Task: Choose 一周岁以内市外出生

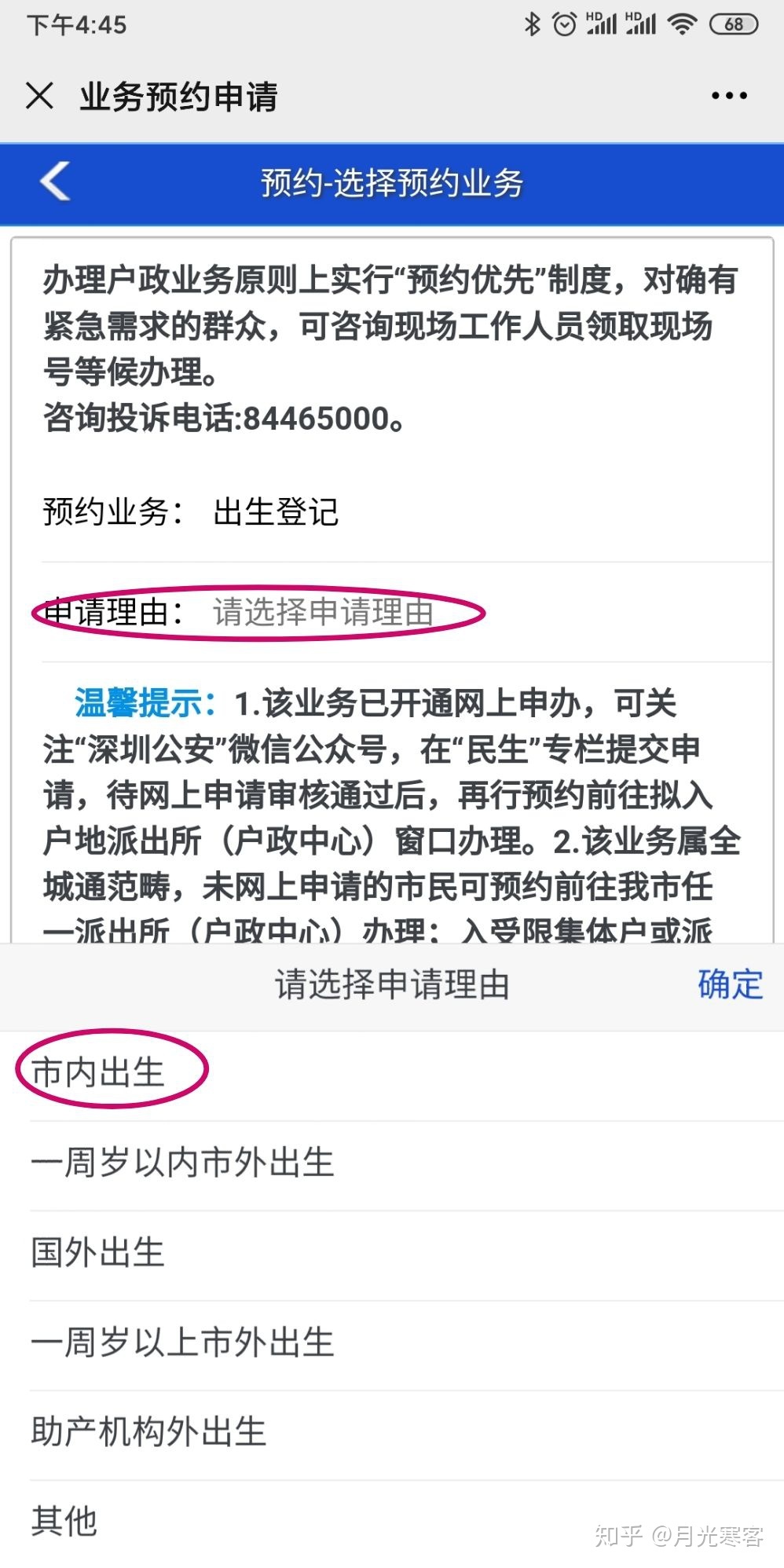Action: click(182, 1163)
